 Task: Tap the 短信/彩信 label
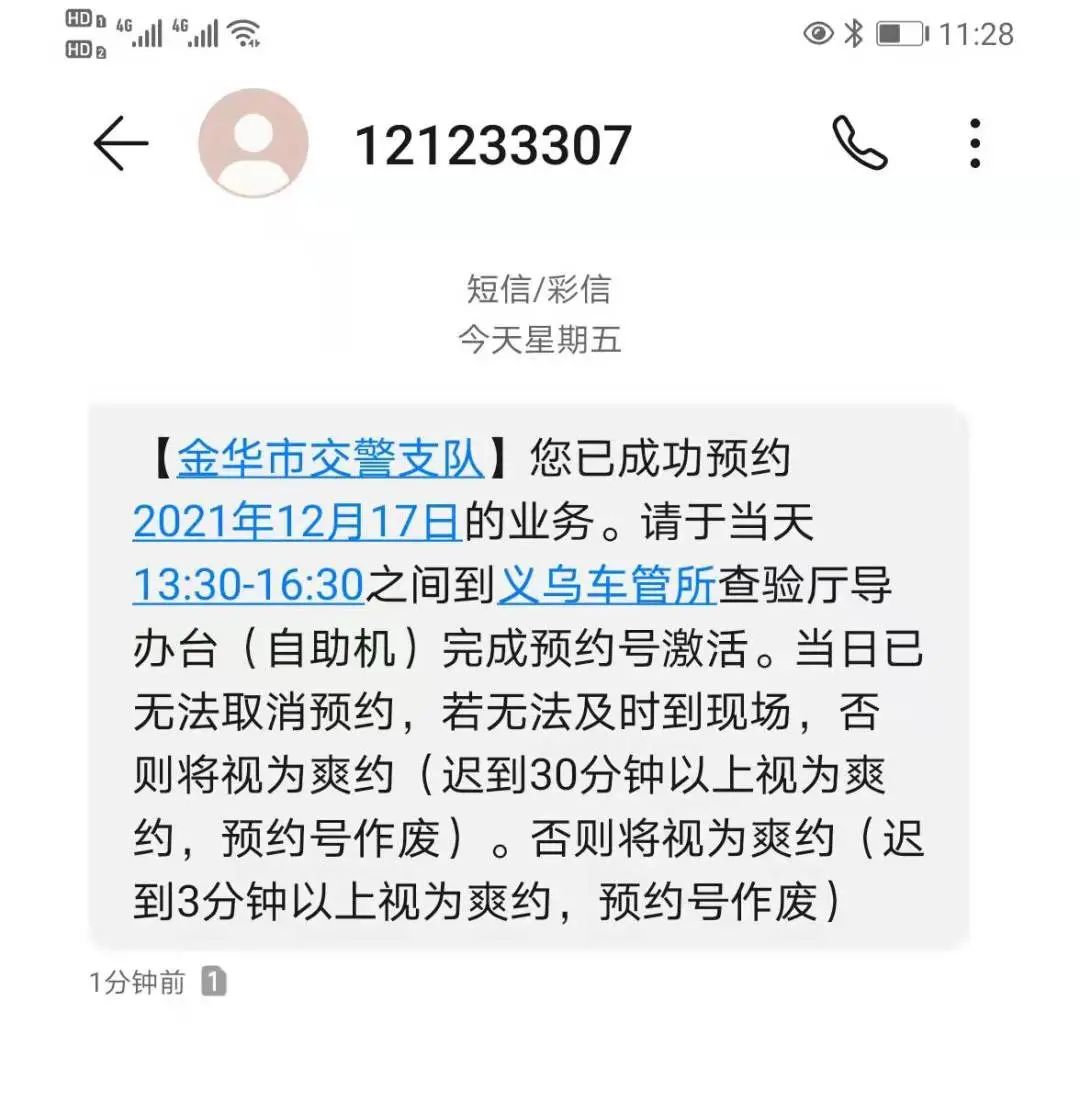[540, 290]
